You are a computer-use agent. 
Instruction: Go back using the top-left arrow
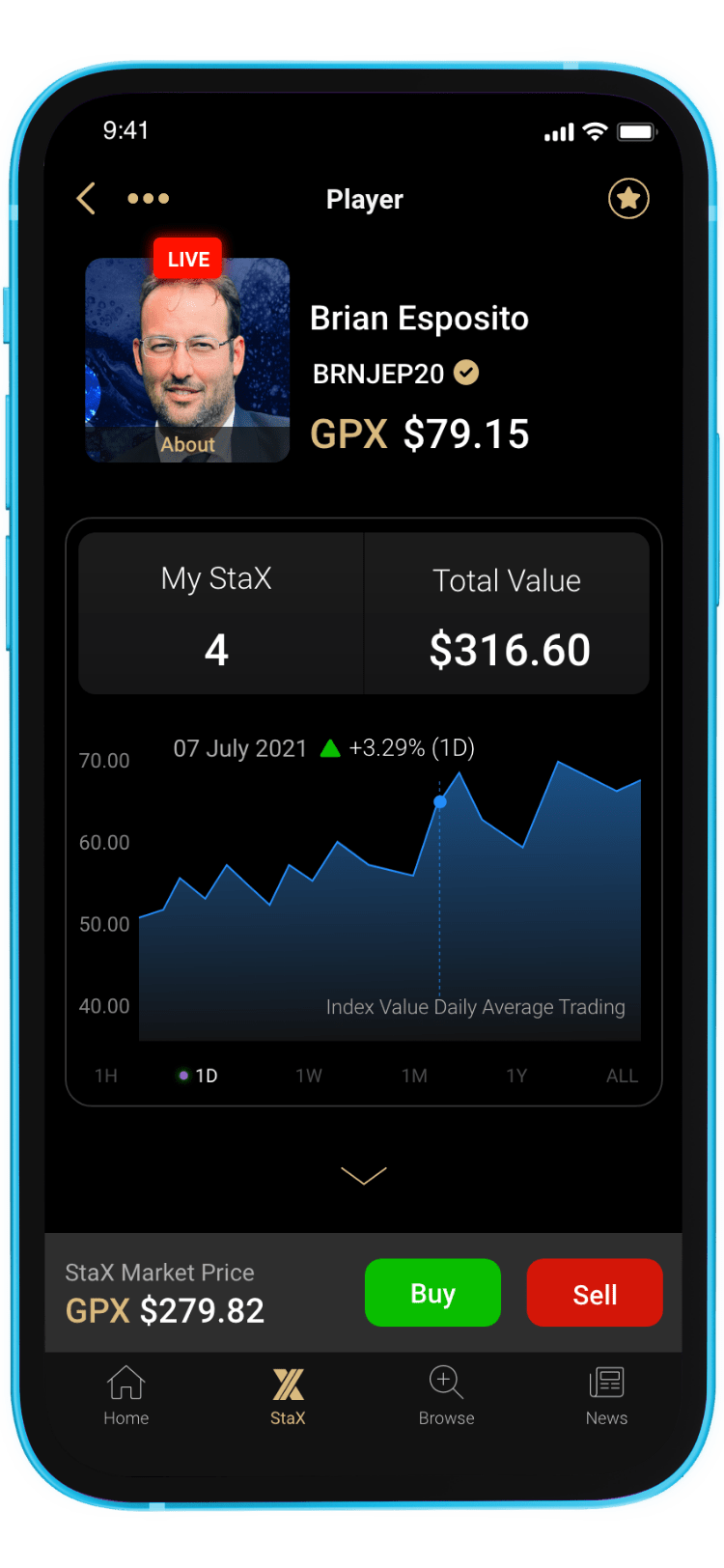coord(86,199)
